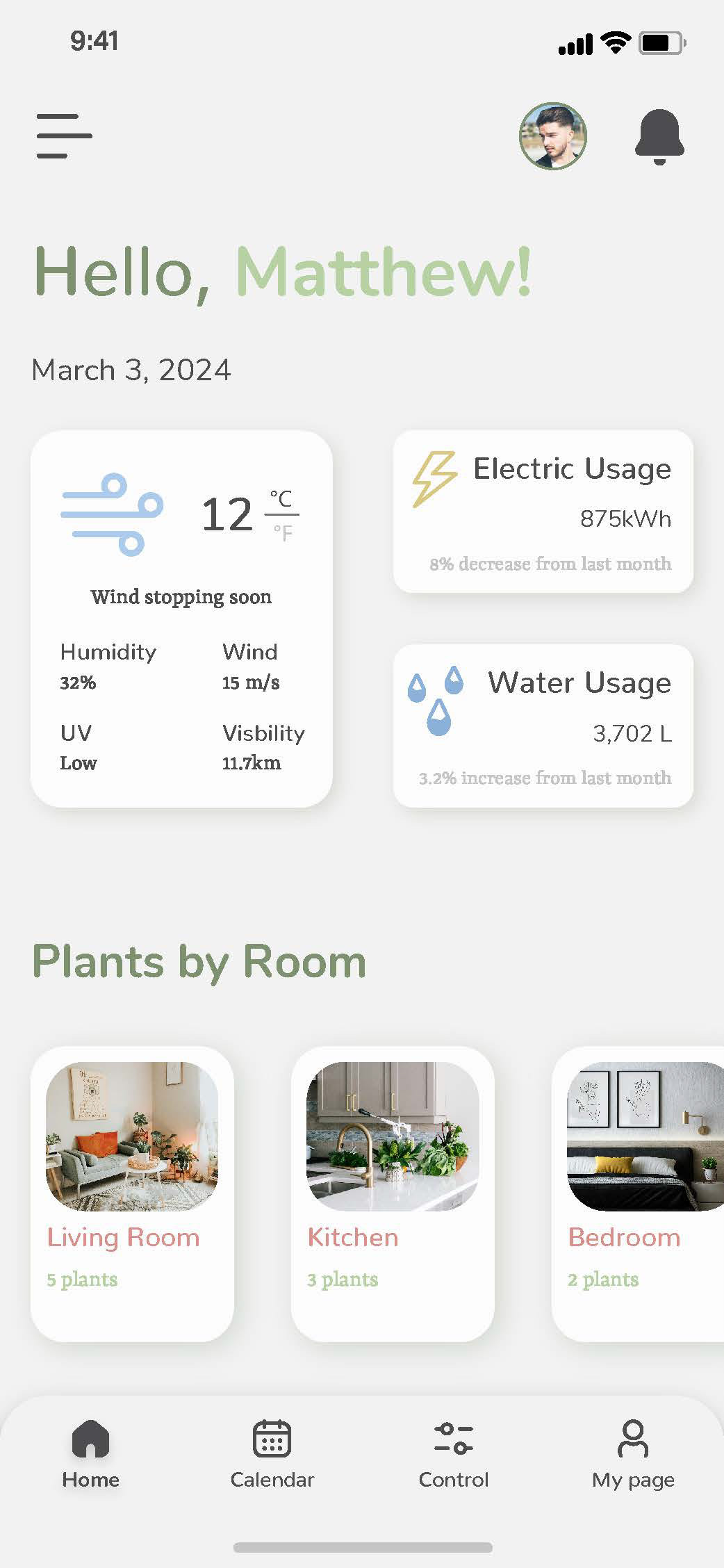Open the weather card
724x1568 pixels.
pos(181,619)
